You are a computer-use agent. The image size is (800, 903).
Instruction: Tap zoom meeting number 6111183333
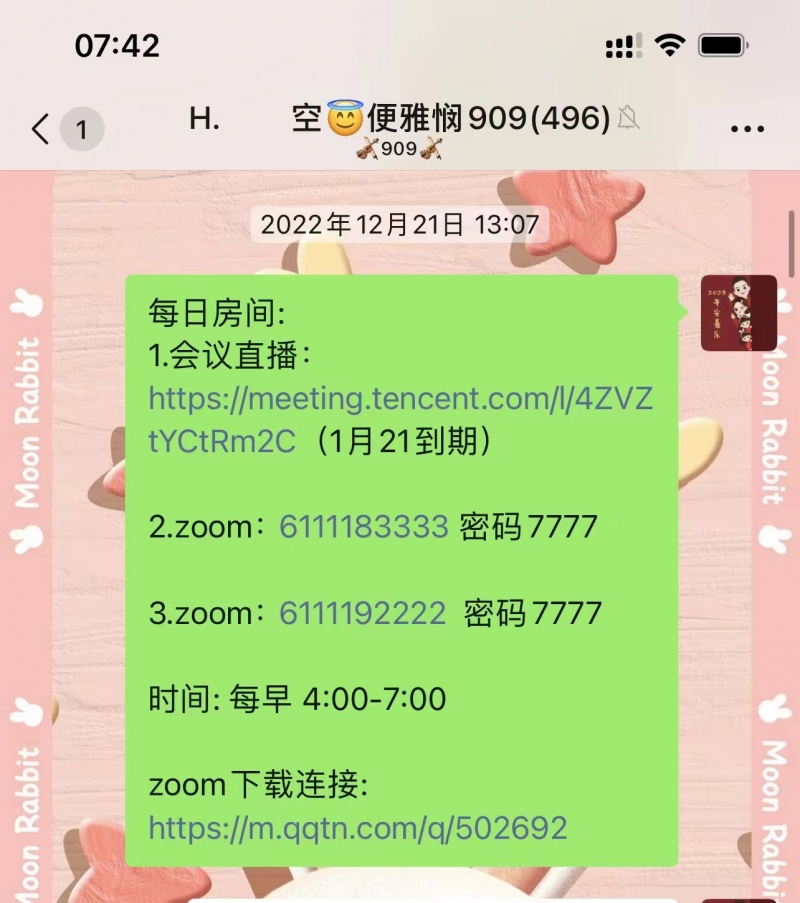click(363, 527)
